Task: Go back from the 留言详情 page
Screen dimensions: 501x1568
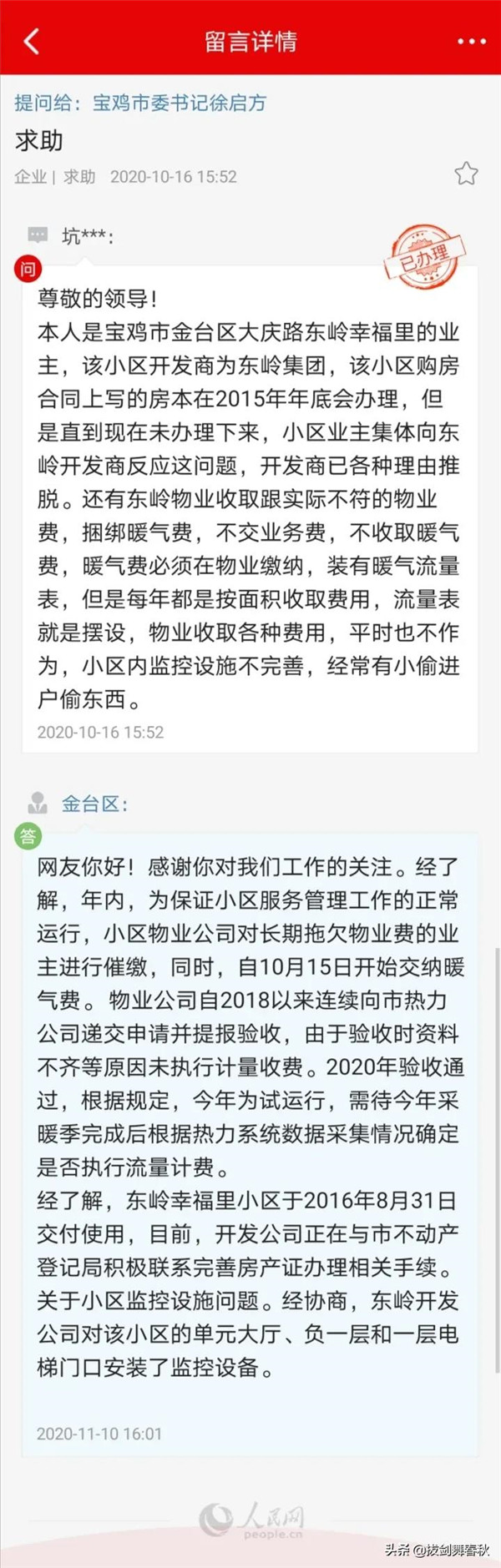Action: coord(32,41)
